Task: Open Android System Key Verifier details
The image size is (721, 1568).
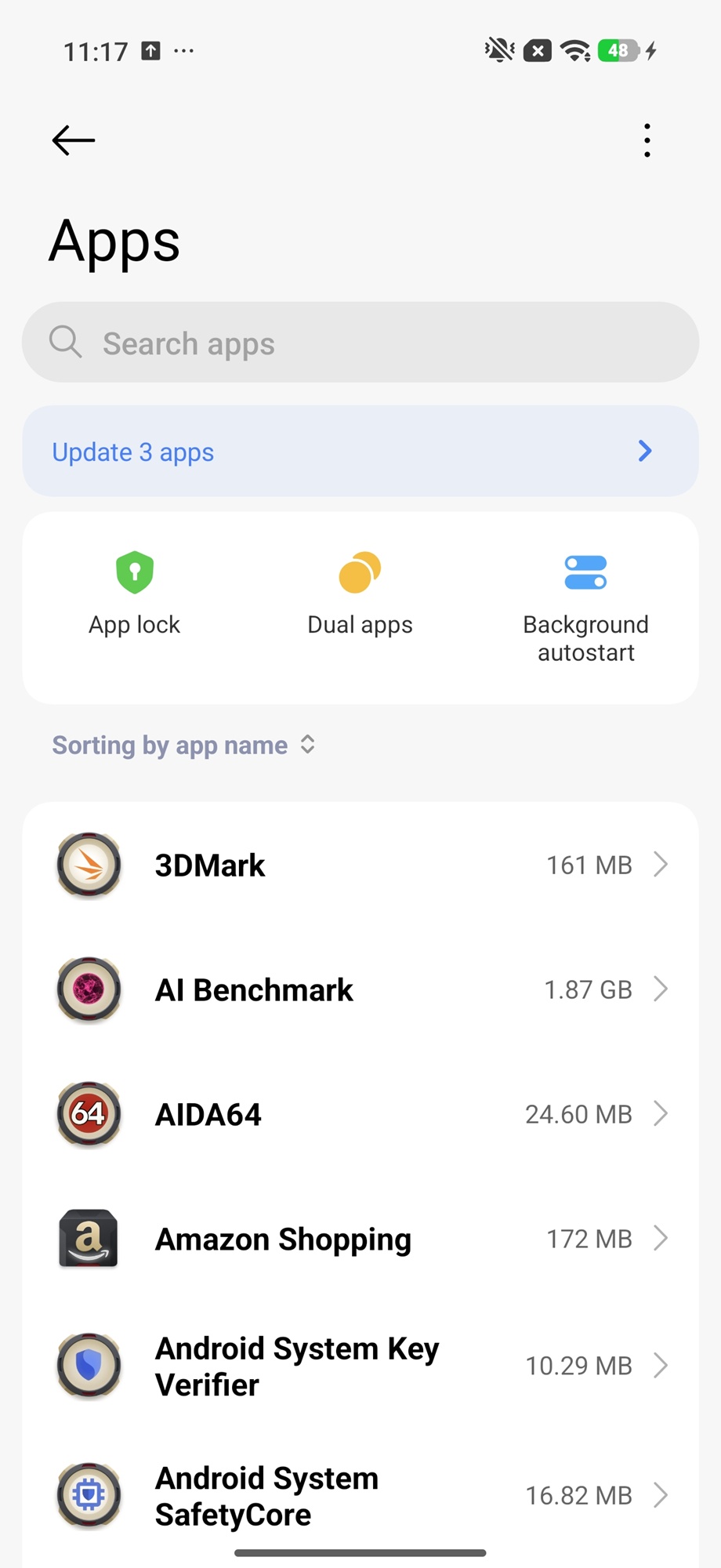Action: 360,1366
